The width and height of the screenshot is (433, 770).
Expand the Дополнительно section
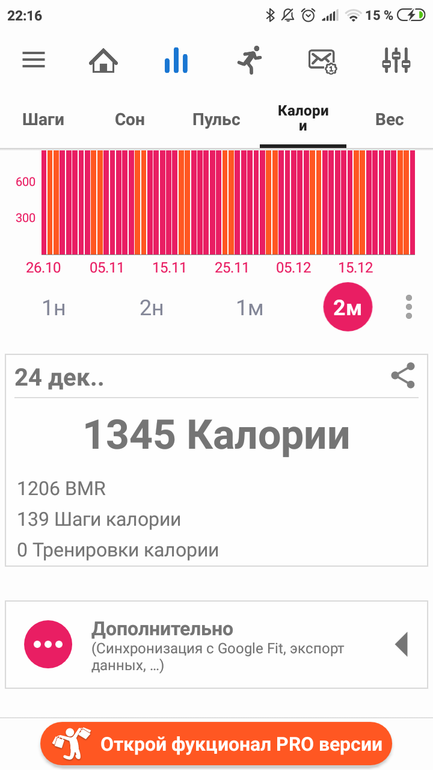[x=216, y=644]
